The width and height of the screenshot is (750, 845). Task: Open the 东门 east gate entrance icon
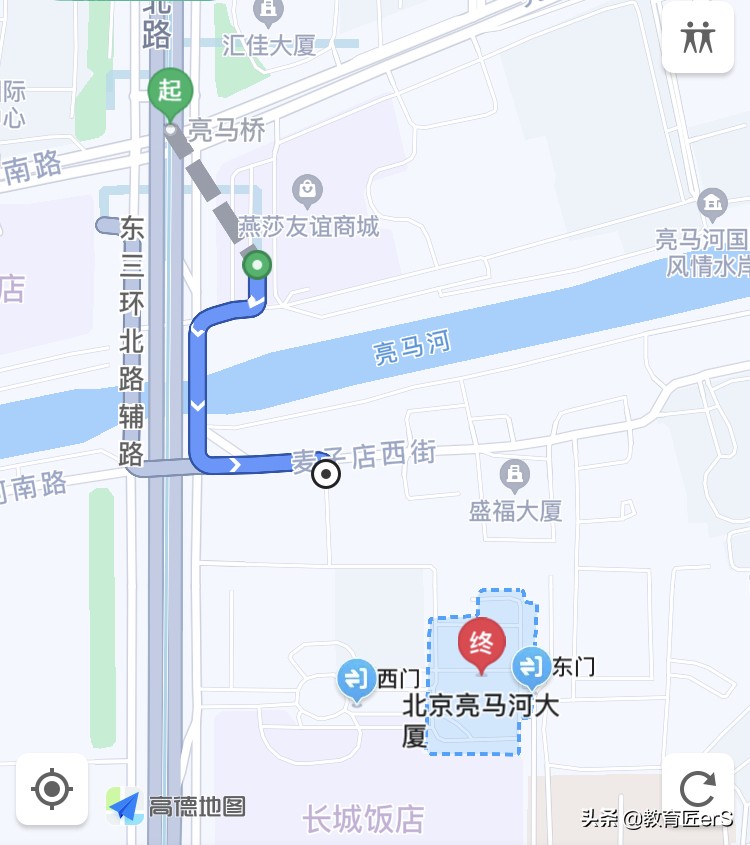coord(531,665)
